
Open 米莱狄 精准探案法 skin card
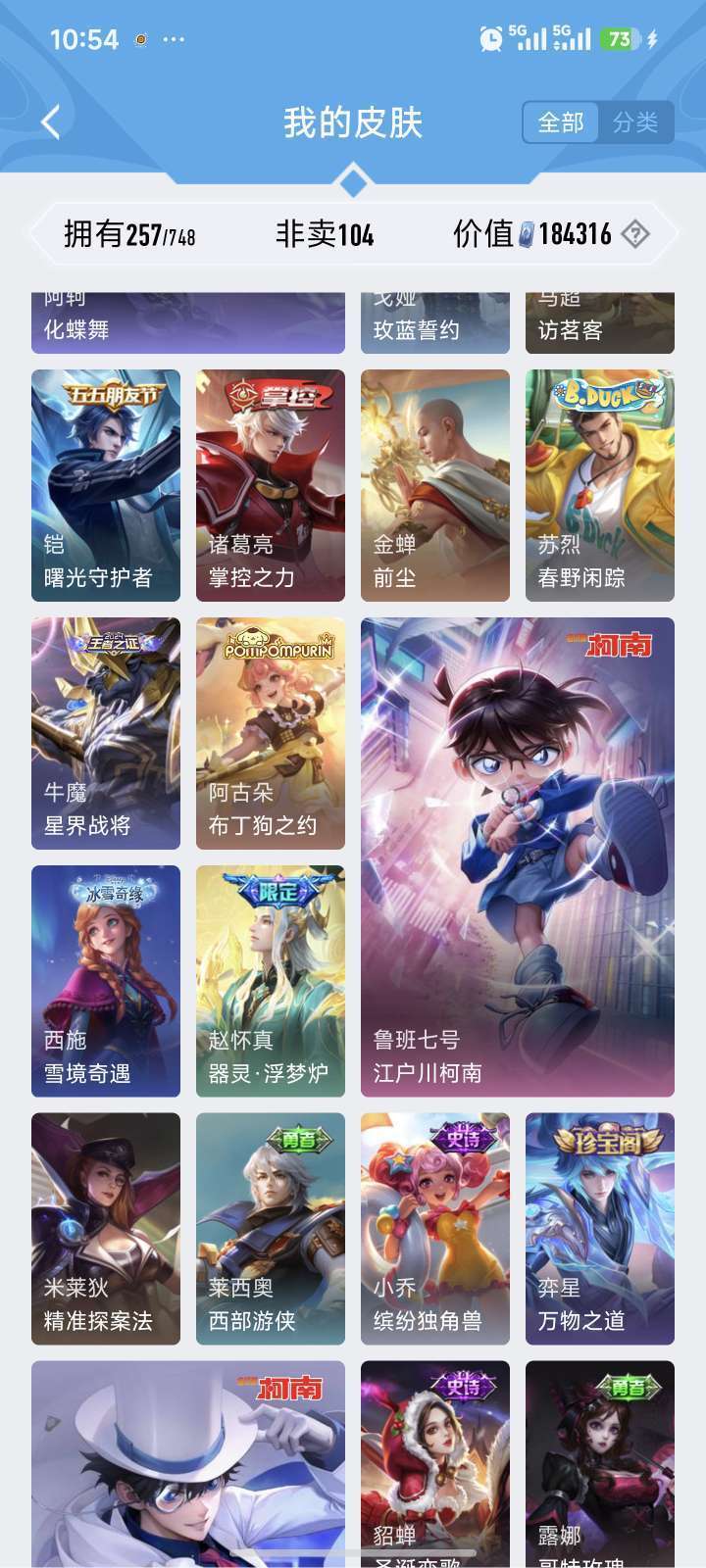pyautogui.click(x=106, y=1229)
